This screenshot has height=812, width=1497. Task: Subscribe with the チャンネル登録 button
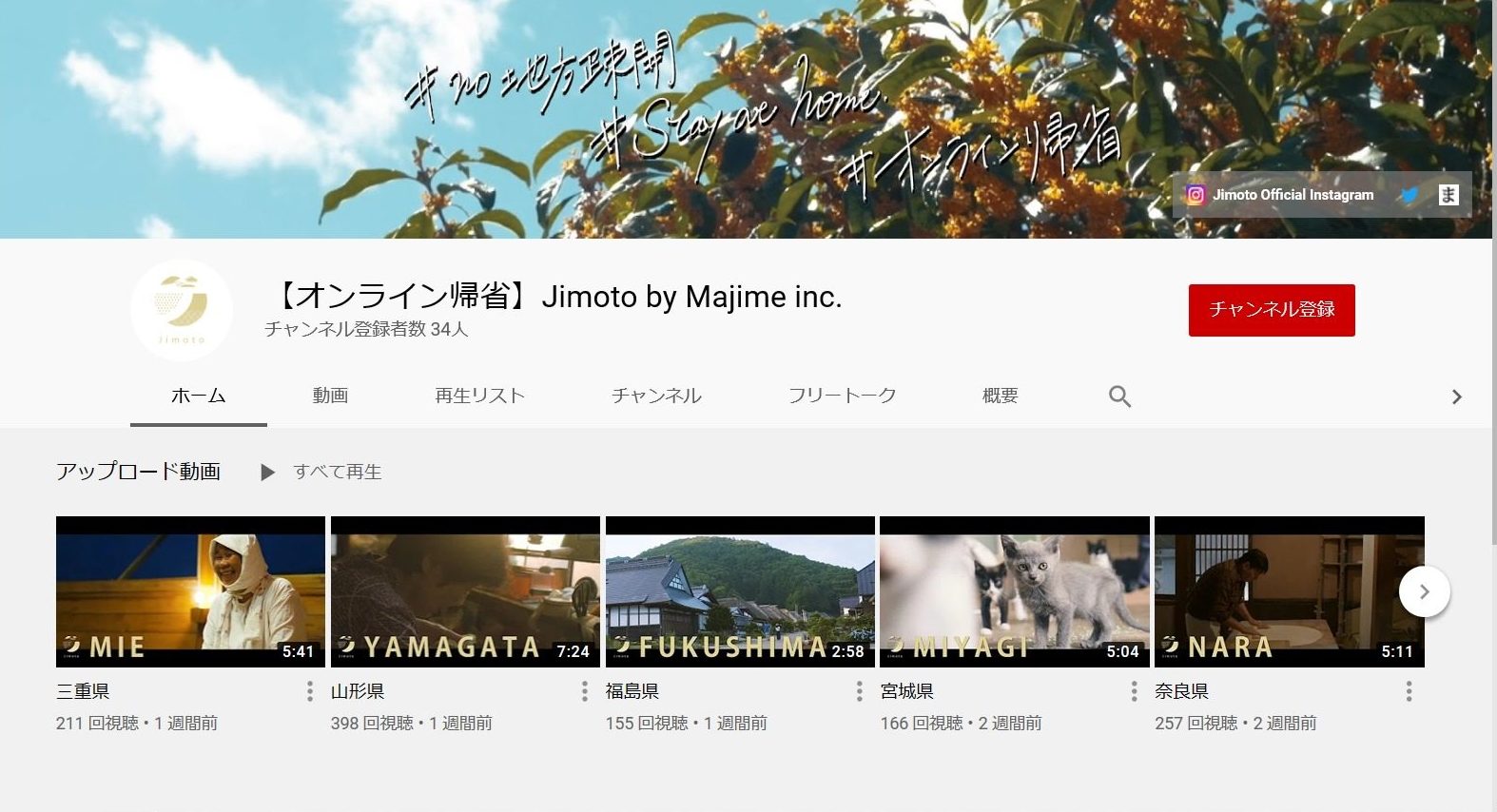tap(1271, 310)
